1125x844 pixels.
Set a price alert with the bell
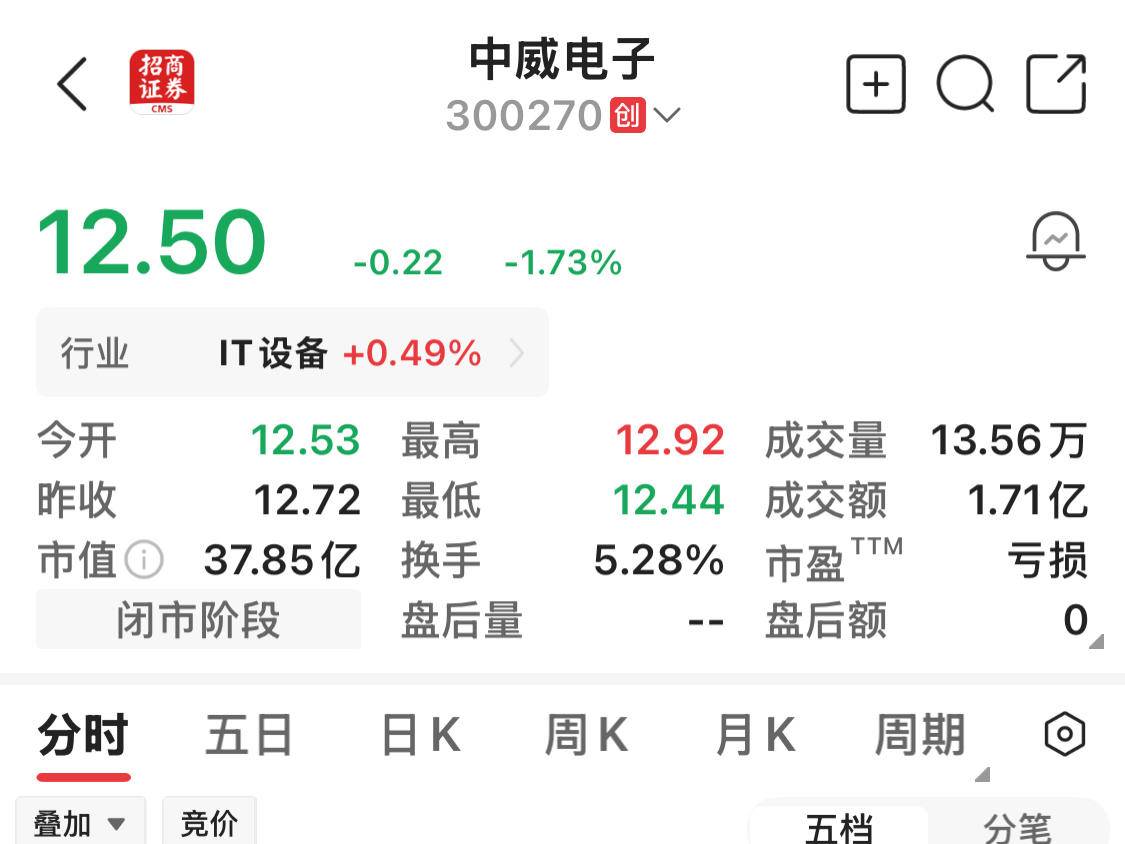coord(1056,241)
